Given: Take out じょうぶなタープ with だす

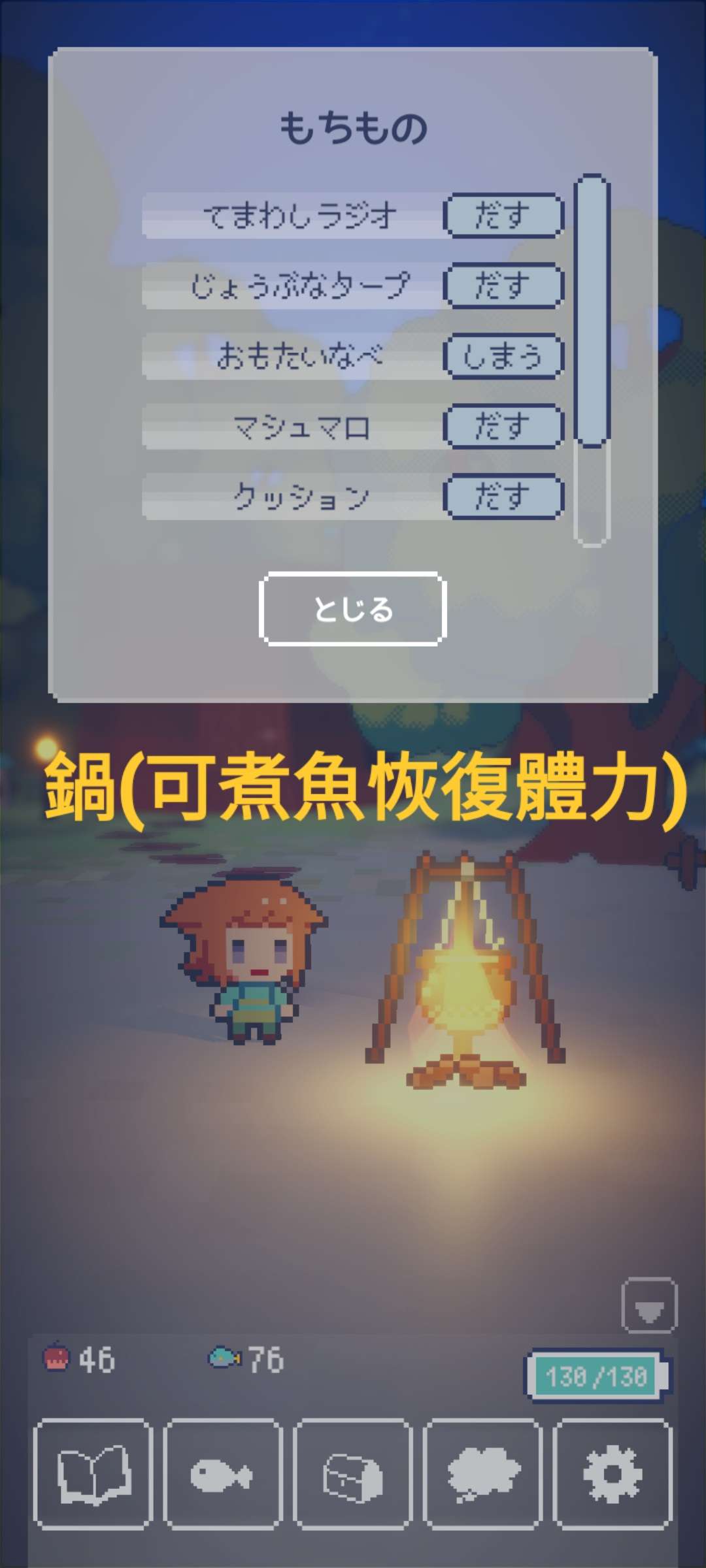Looking at the screenshot, I should pyautogui.click(x=503, y=286).
